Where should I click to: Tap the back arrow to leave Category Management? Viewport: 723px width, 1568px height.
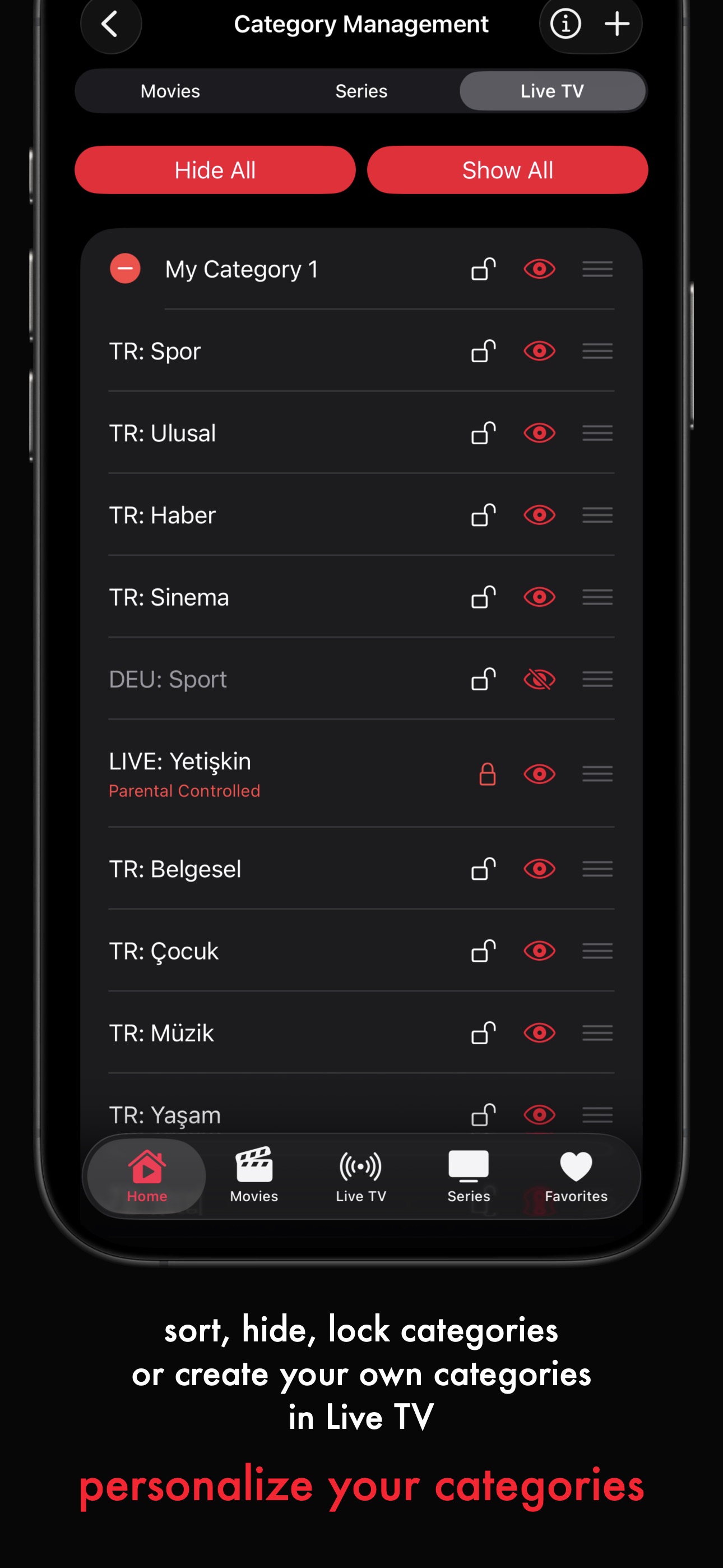pos(111,24)
